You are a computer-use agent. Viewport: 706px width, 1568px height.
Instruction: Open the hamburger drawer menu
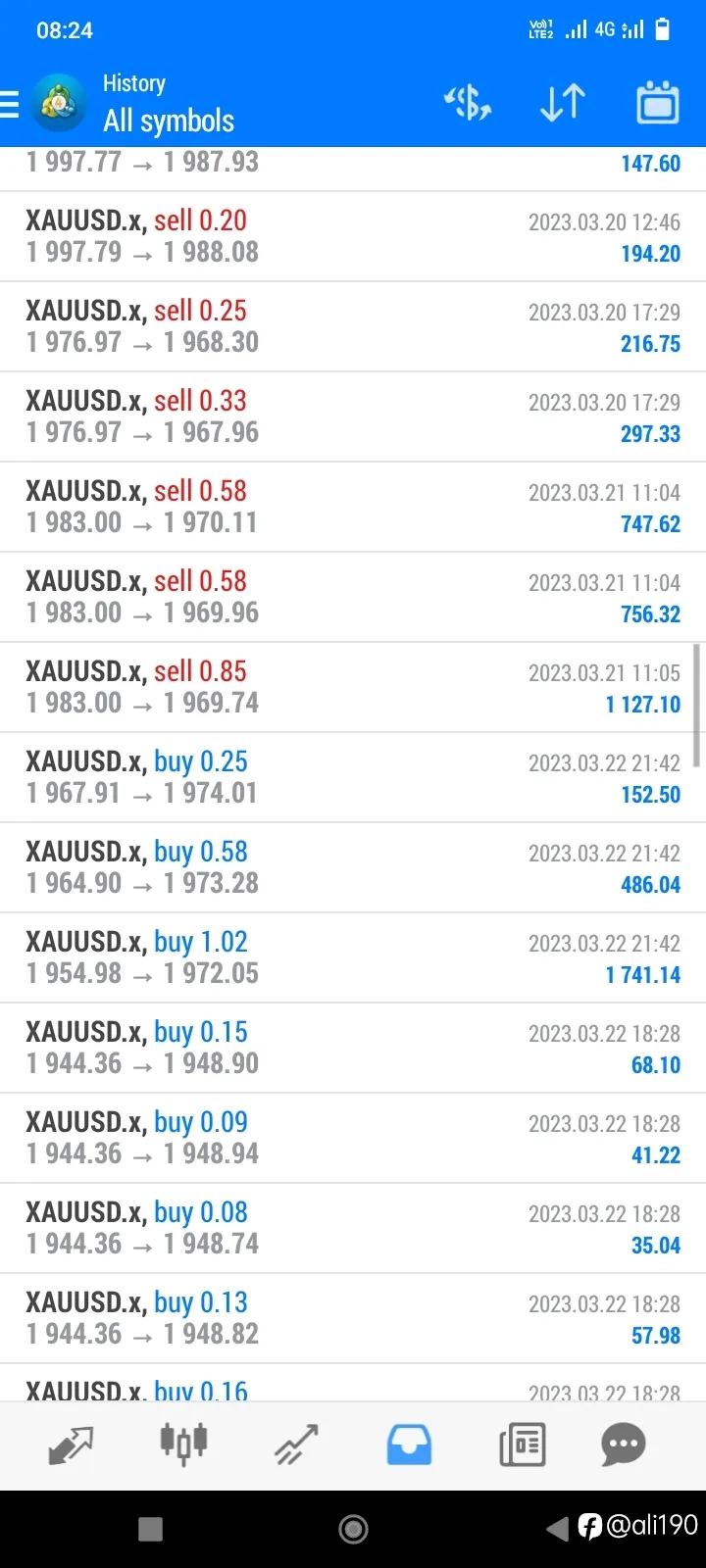pos(10,104)
